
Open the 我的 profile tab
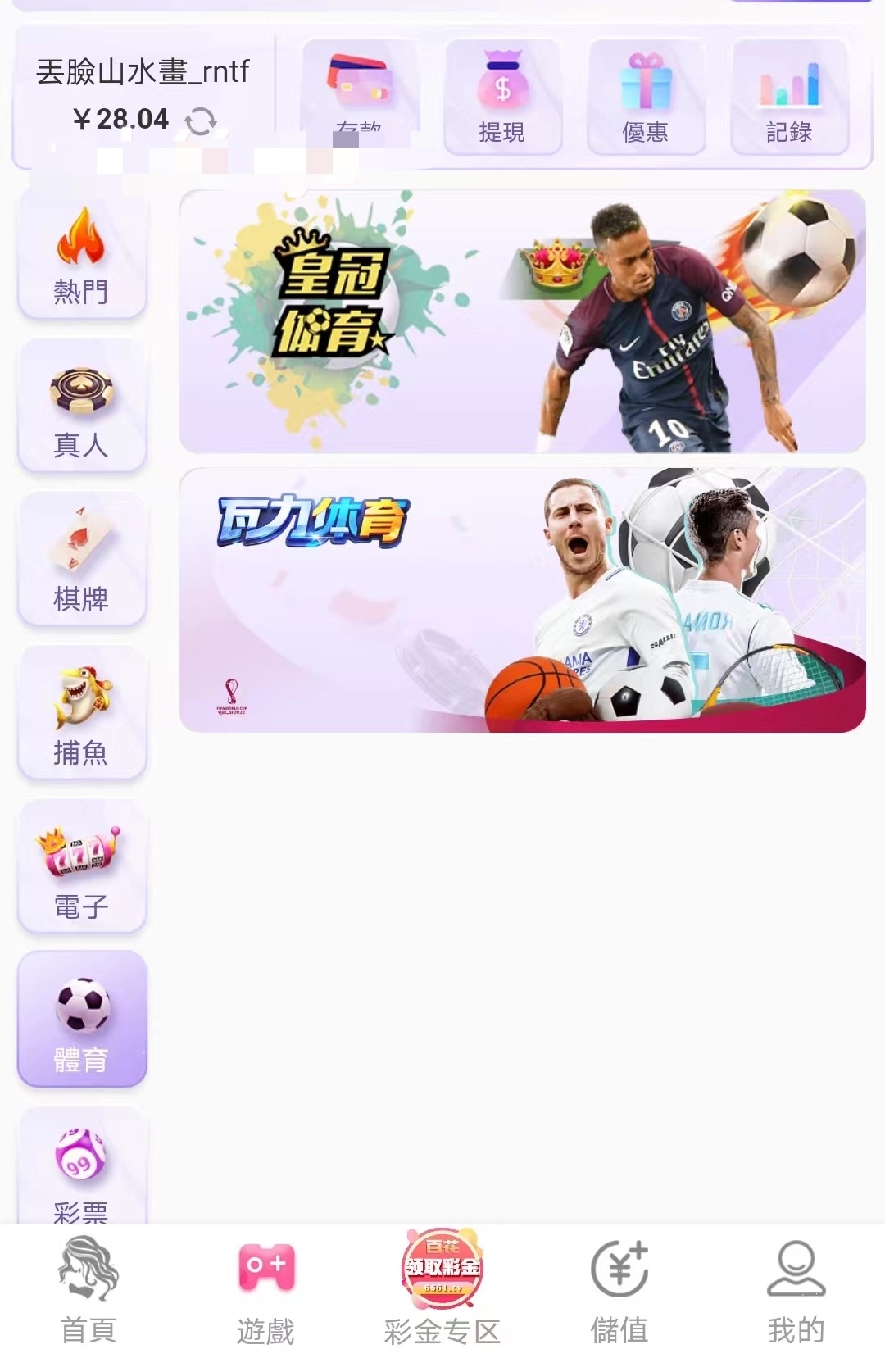pyautogui.click(x=796, y=1292)
